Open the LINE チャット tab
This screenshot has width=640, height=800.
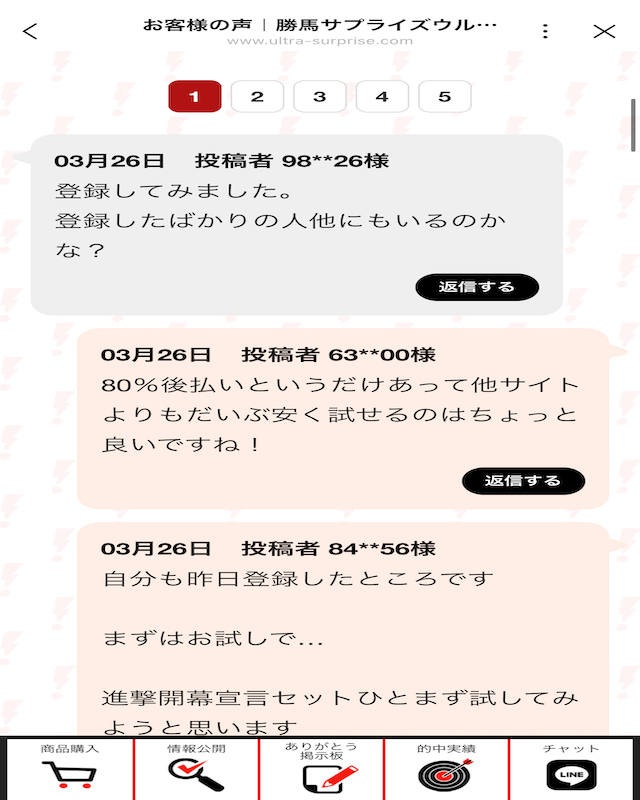(571, 768)
